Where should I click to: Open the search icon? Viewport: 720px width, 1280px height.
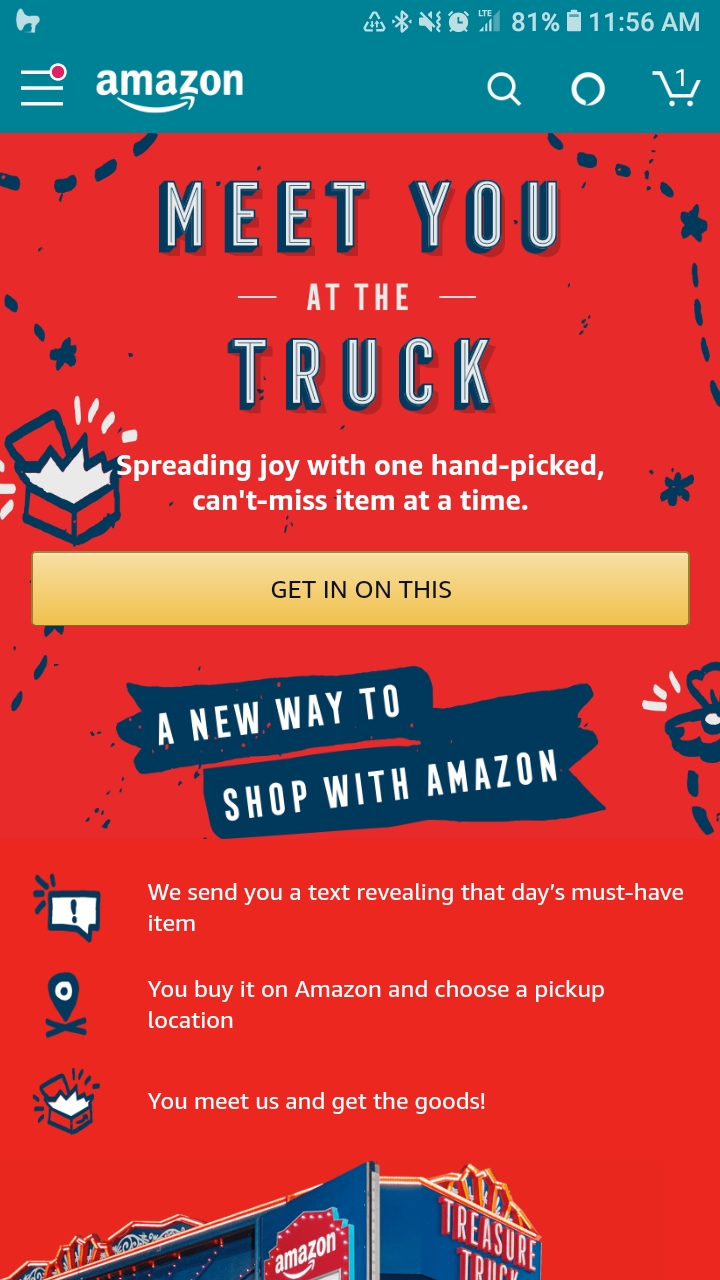coord(504,90)
